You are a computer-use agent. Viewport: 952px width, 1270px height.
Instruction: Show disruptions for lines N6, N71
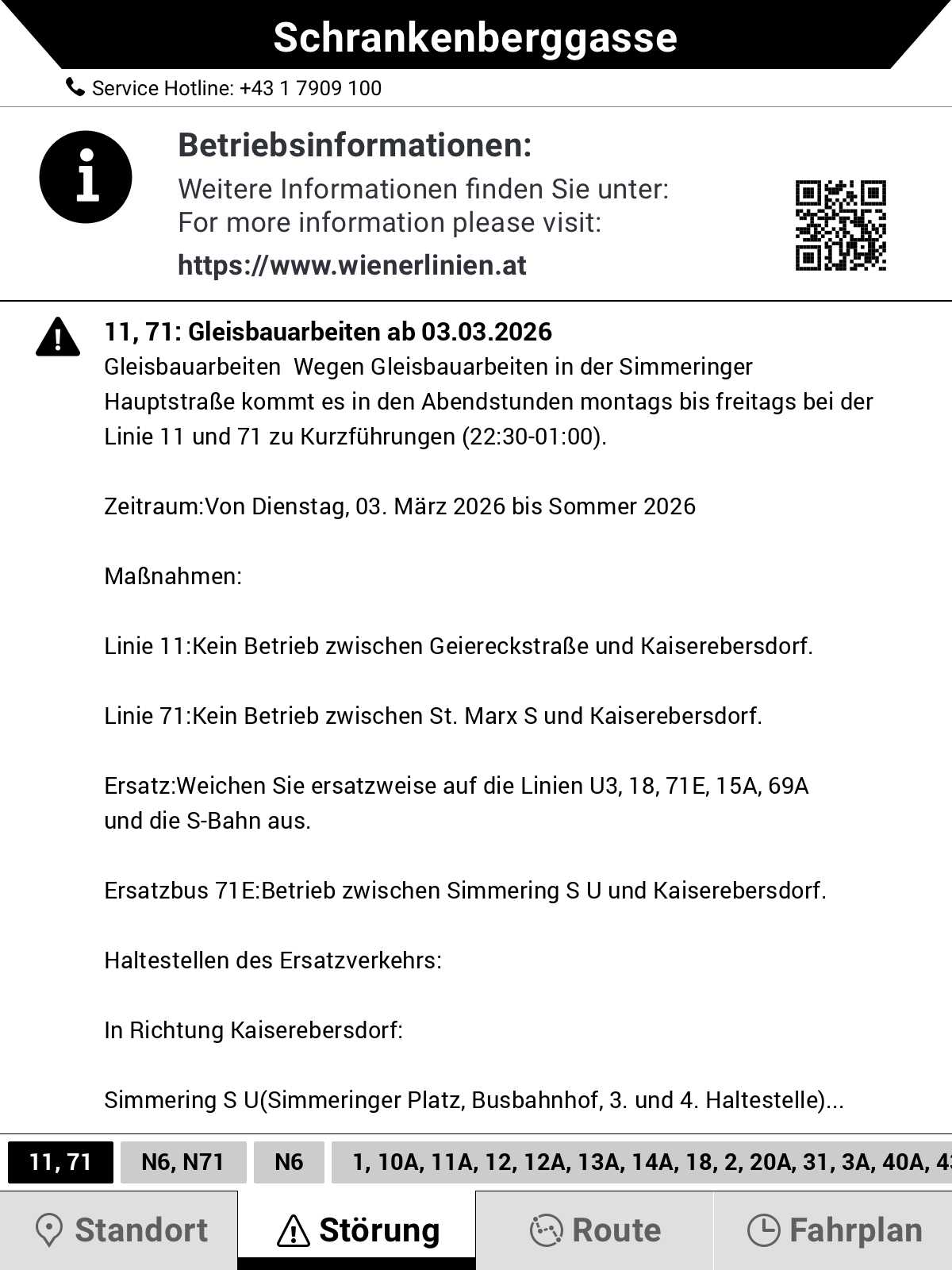point(183,1162)
